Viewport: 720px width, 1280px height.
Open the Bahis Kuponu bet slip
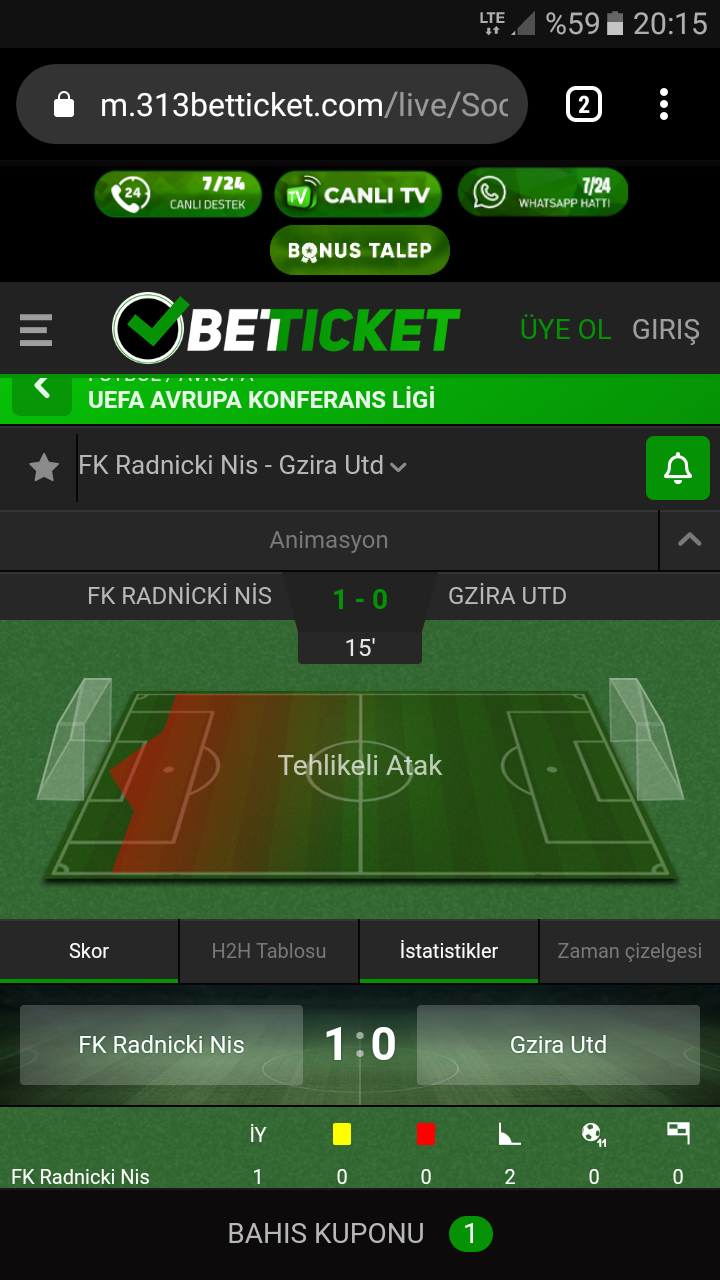point(360,1234)
